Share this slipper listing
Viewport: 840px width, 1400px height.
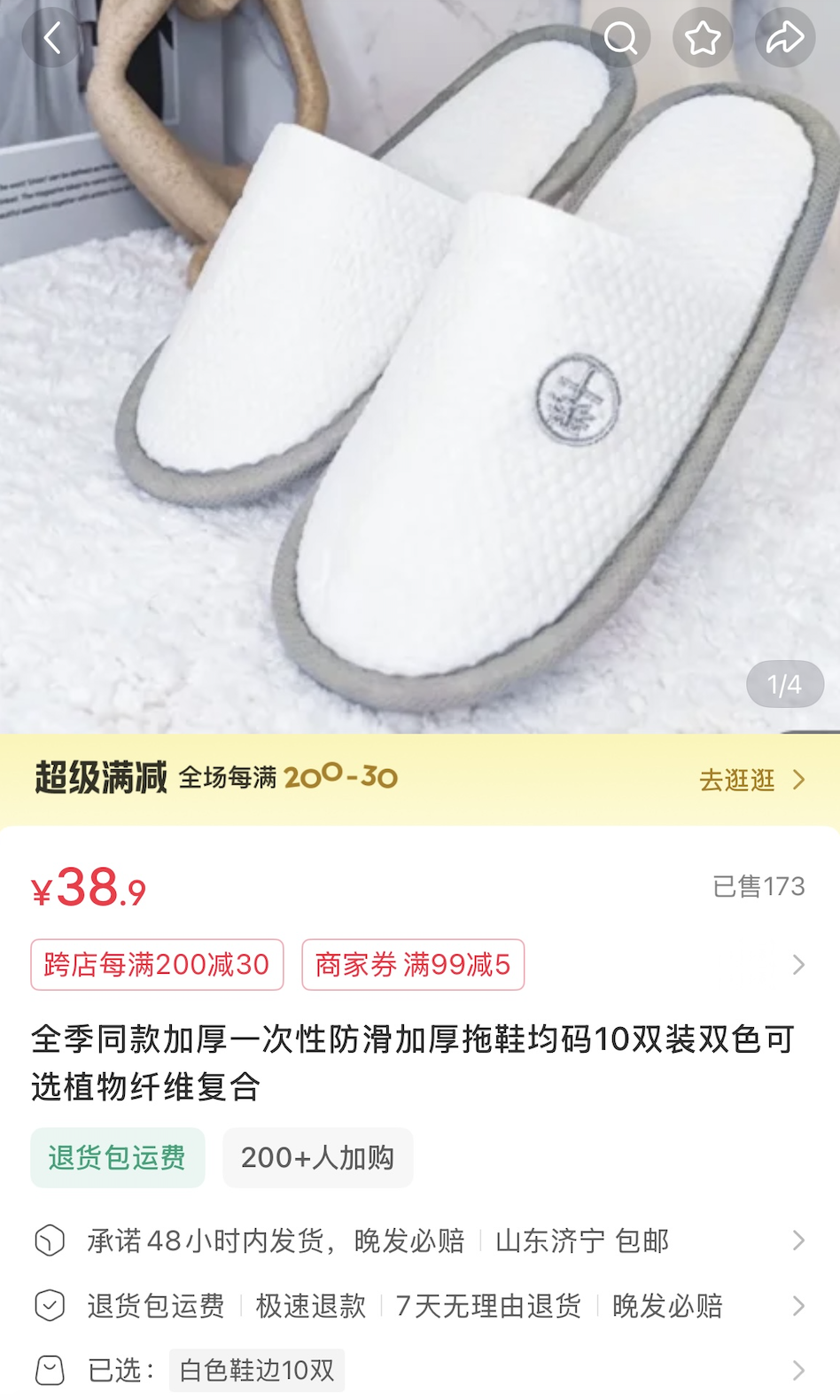pyautogui.click(x=784, y=38)
